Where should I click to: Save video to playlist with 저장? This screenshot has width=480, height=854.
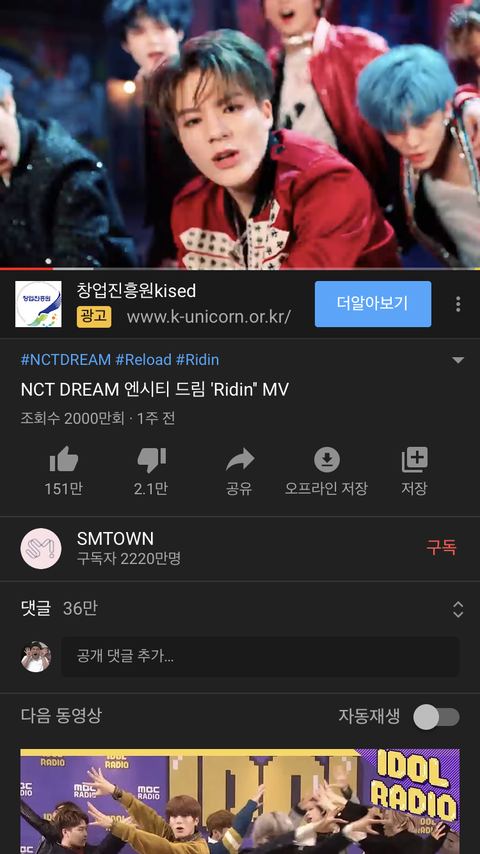pyautogui.click(x=414, y=471)
